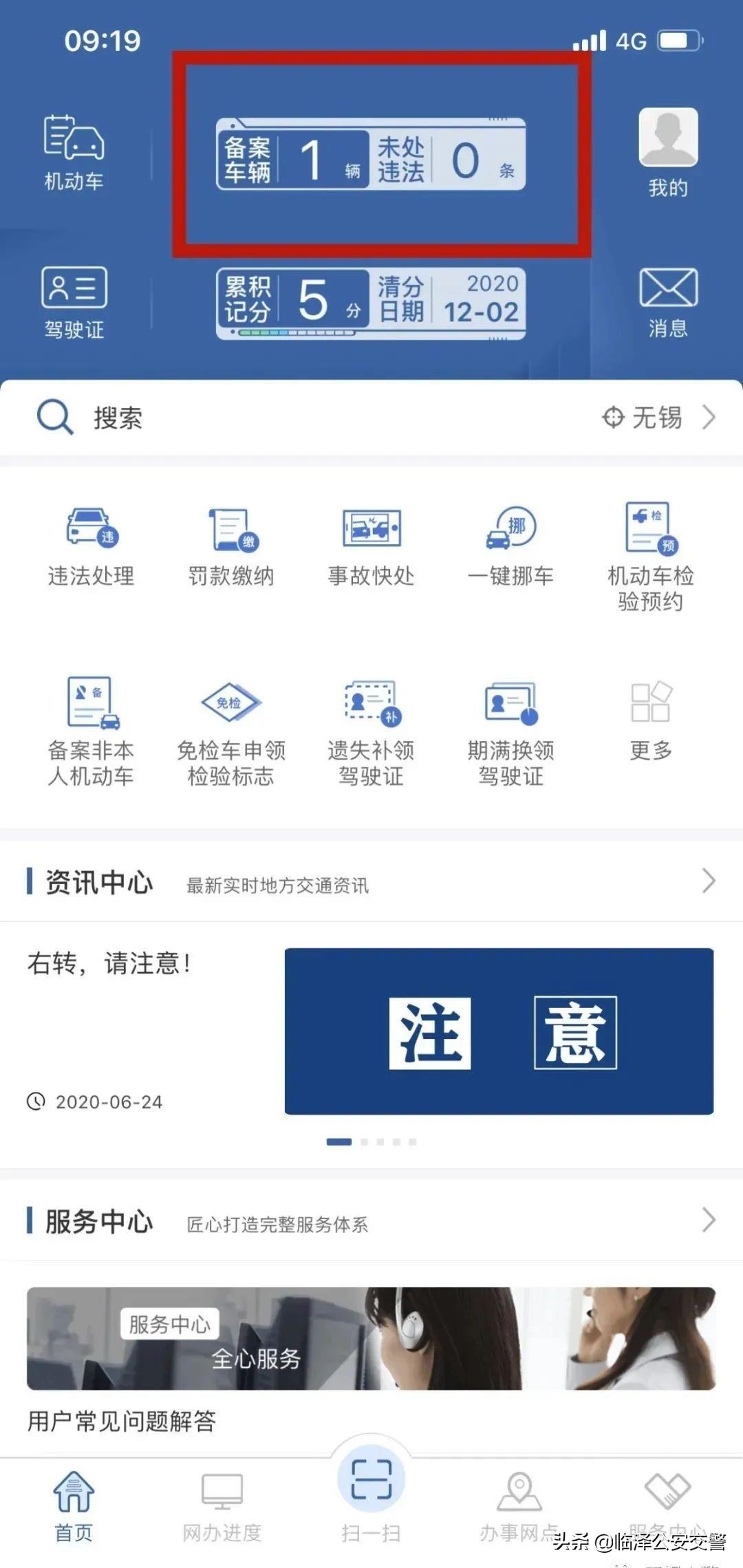Open 违法处理 (violation handling) icon

point(92,544)
